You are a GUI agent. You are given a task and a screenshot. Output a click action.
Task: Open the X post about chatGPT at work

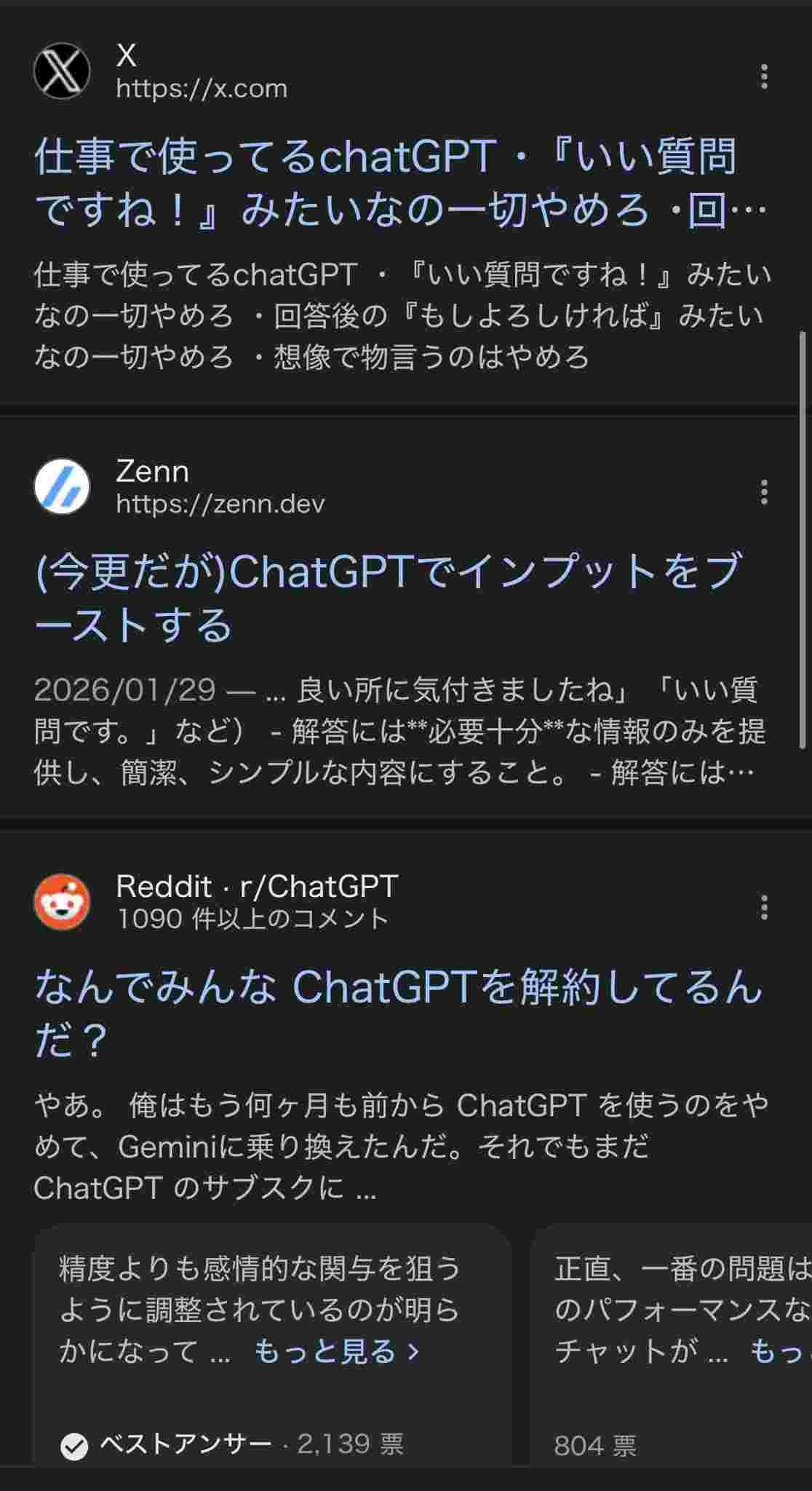pyautogui.click(x=386, y=183)
